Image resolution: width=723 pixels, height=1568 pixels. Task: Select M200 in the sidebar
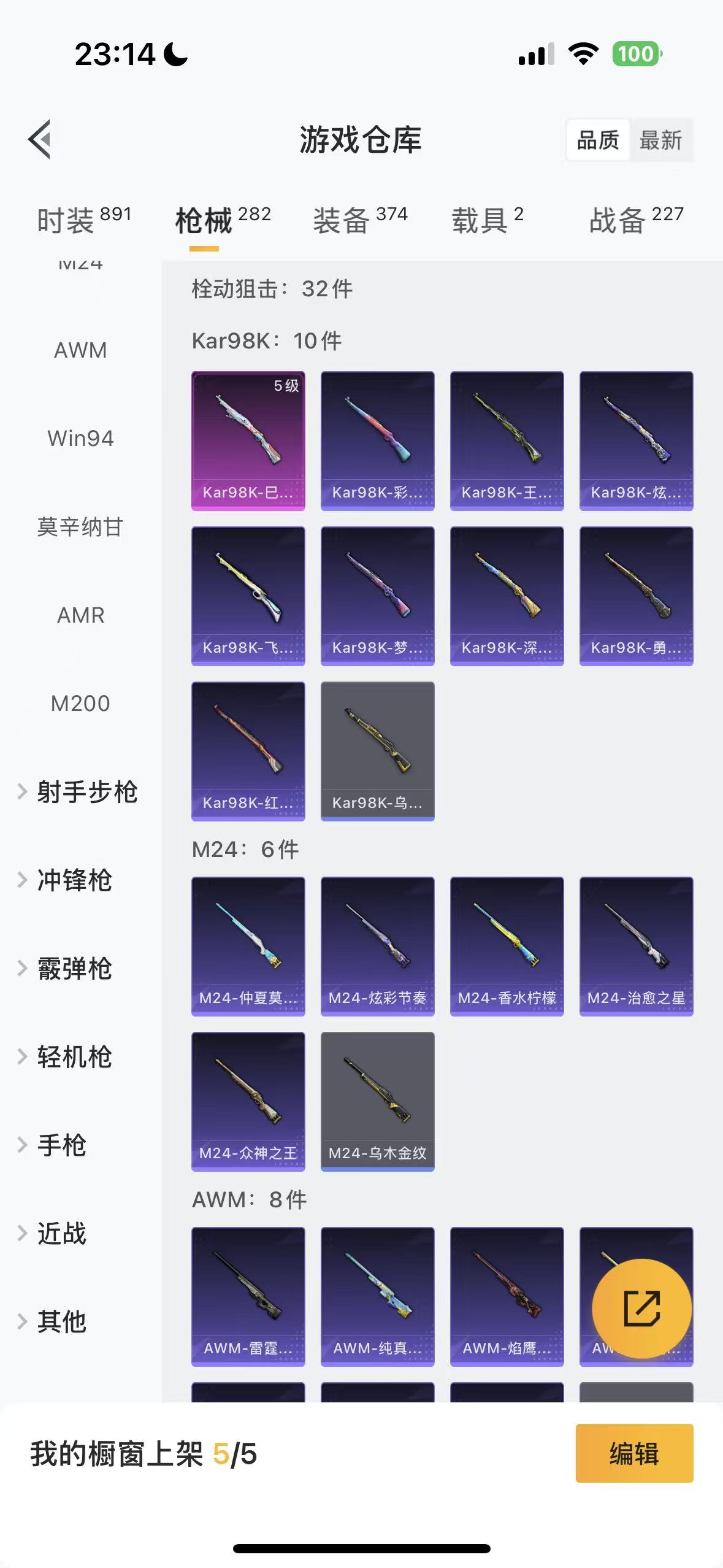point(80,704)
